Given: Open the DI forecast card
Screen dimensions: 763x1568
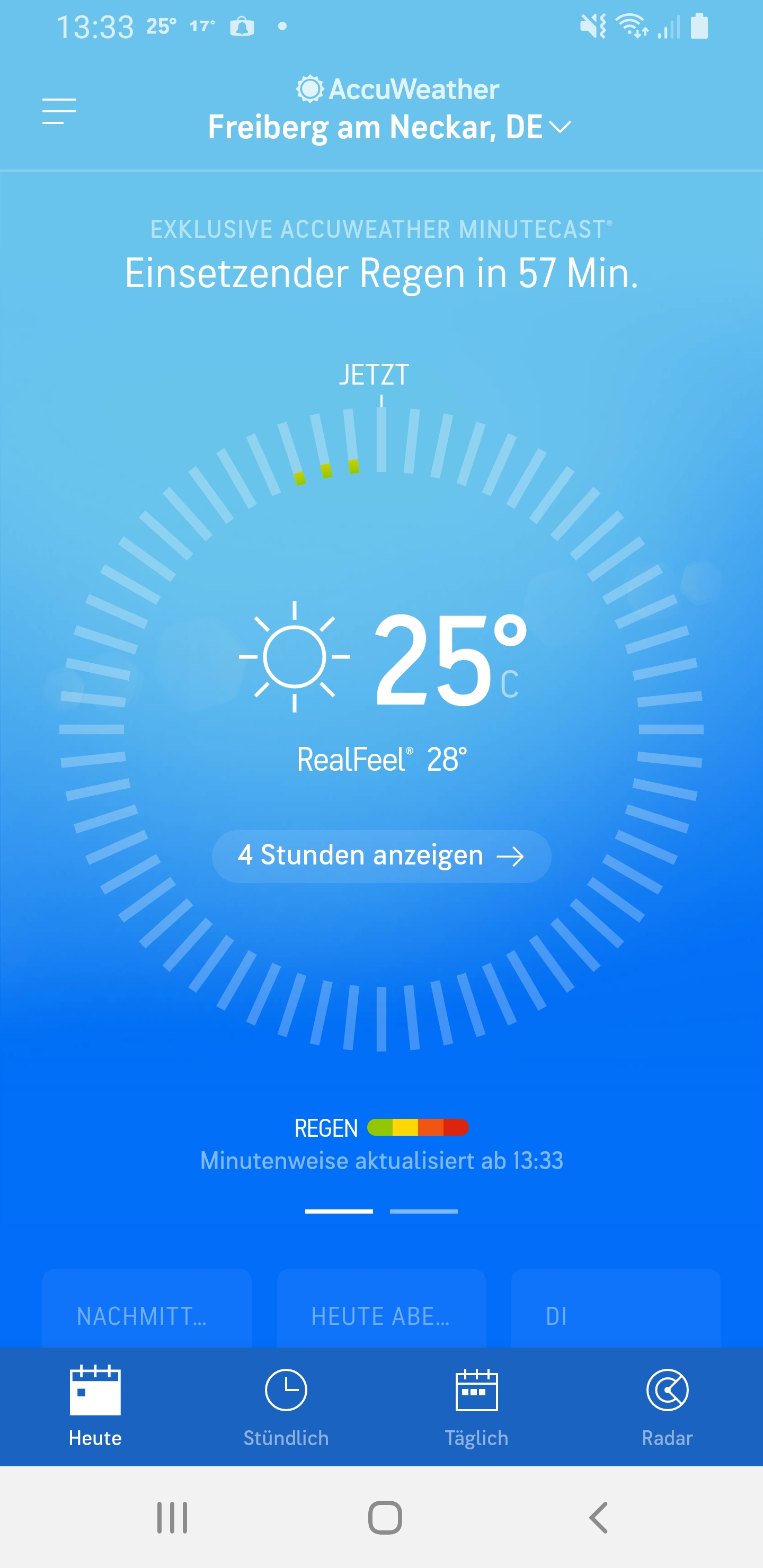Looking at the screenshot, I should click(616, 1308).
